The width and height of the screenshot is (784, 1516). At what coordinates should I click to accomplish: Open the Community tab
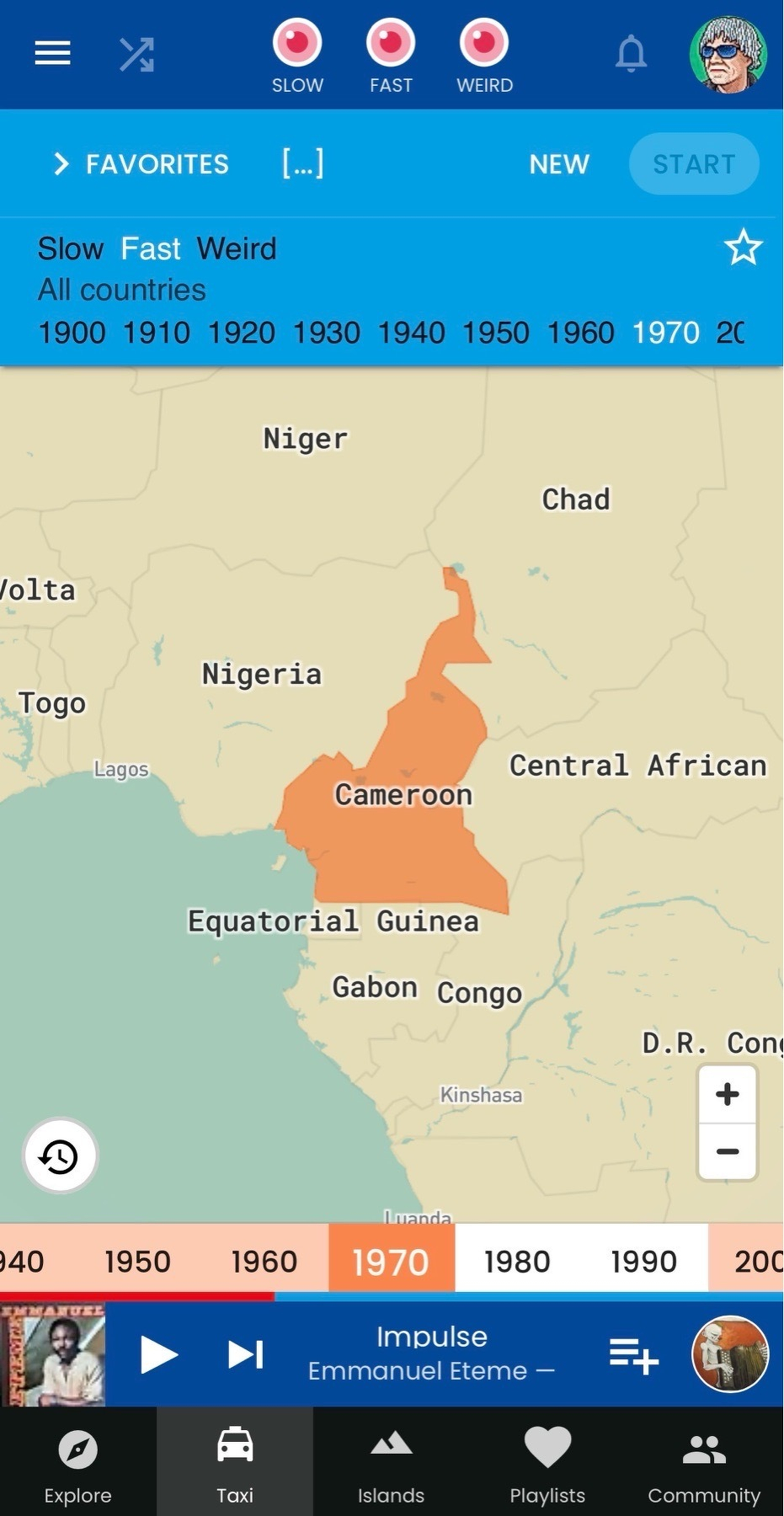704,1464
